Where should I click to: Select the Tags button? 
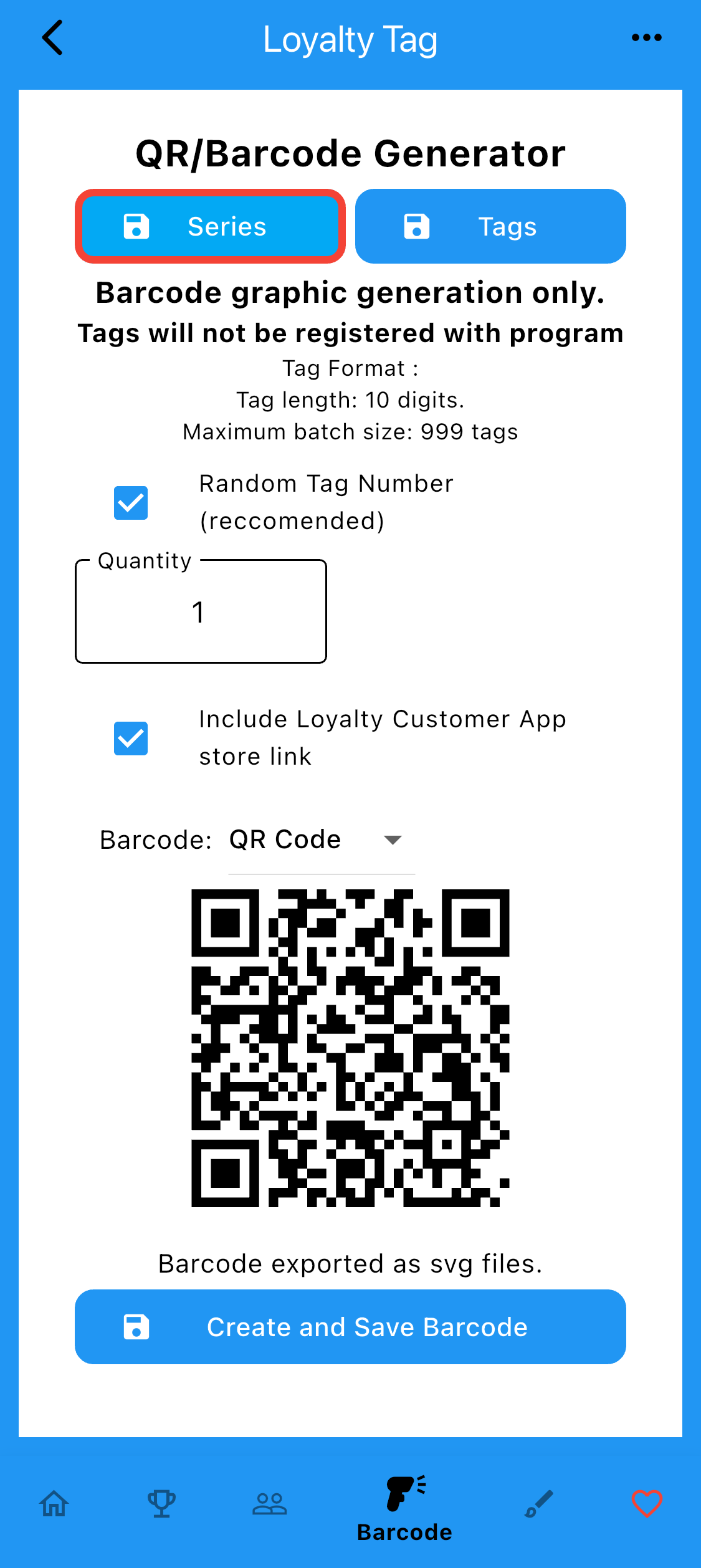coord(490,226)
